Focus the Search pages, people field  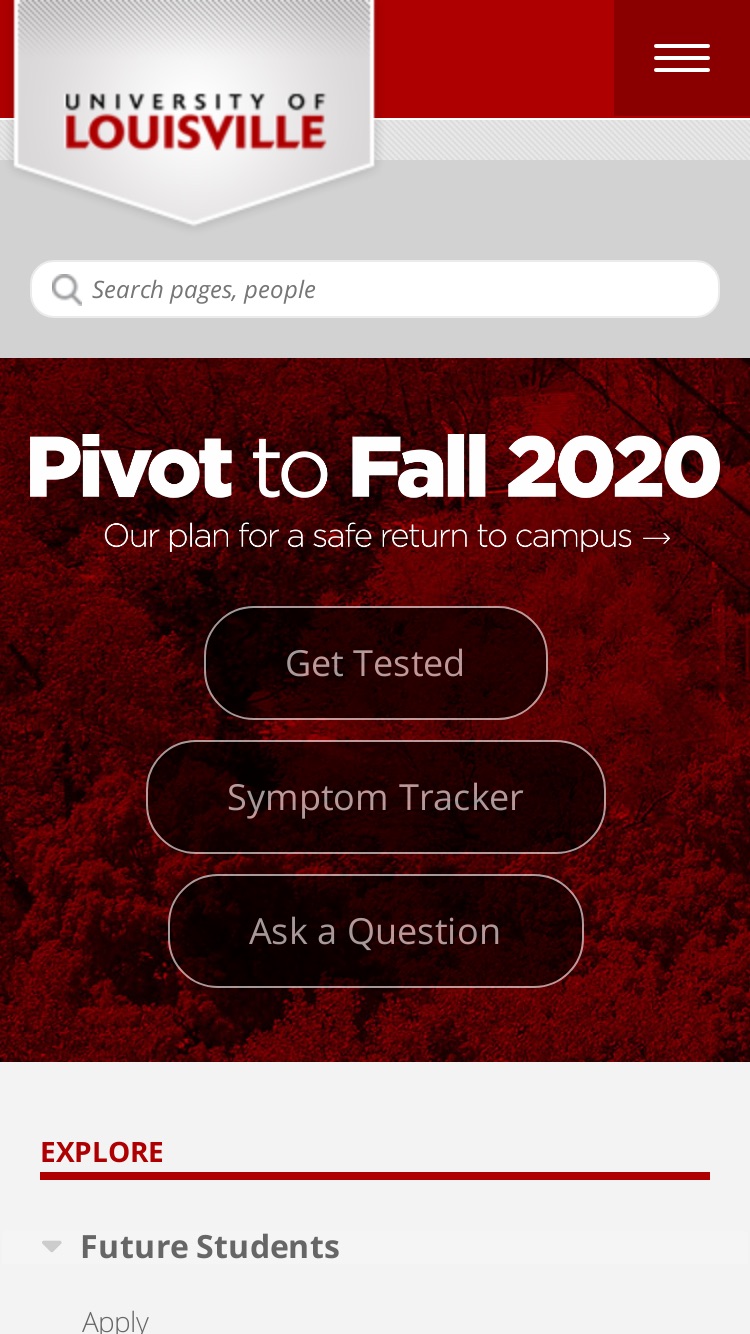click(375, 289)
